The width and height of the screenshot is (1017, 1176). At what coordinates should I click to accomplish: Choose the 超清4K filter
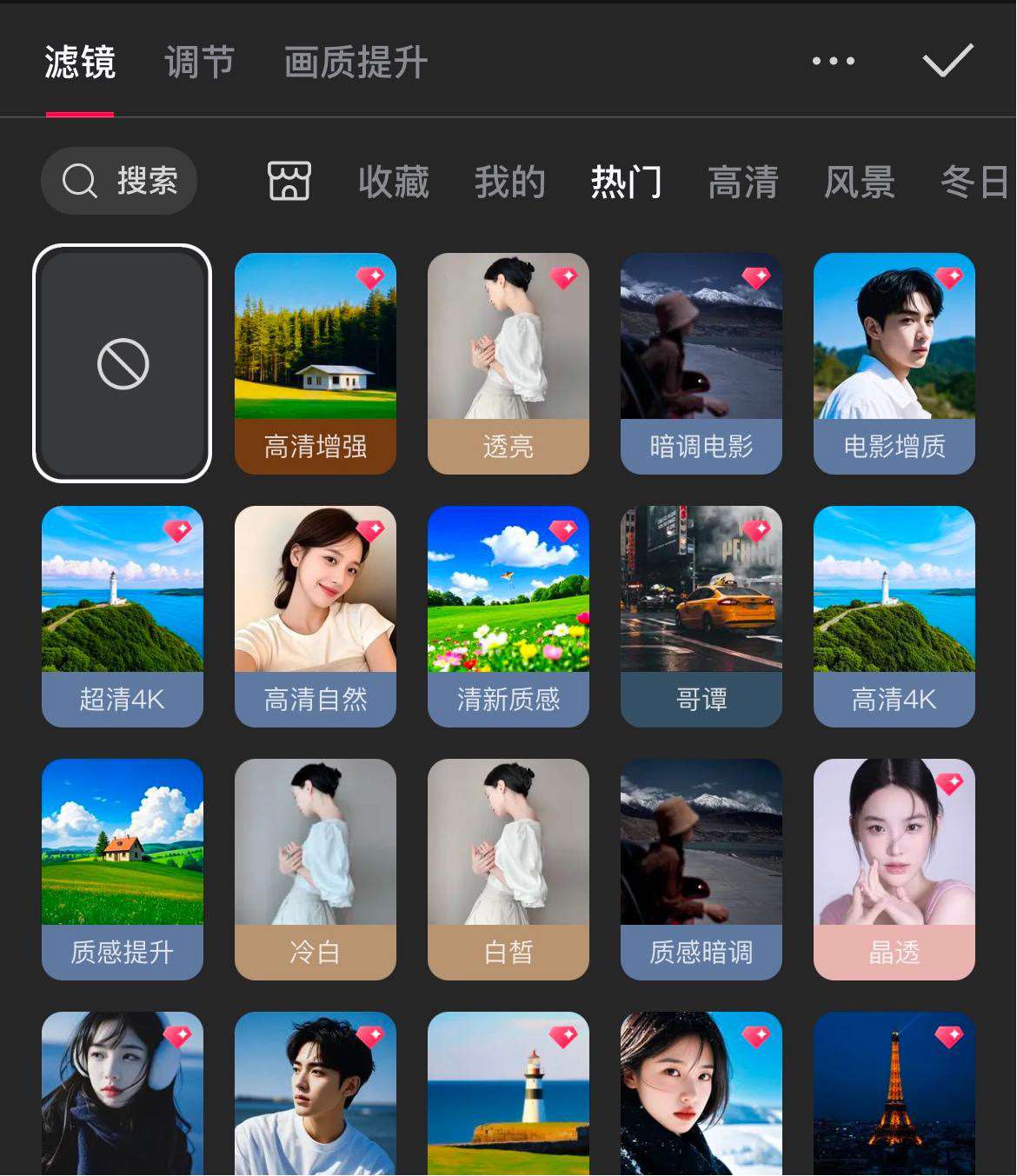tap(122, 616)
